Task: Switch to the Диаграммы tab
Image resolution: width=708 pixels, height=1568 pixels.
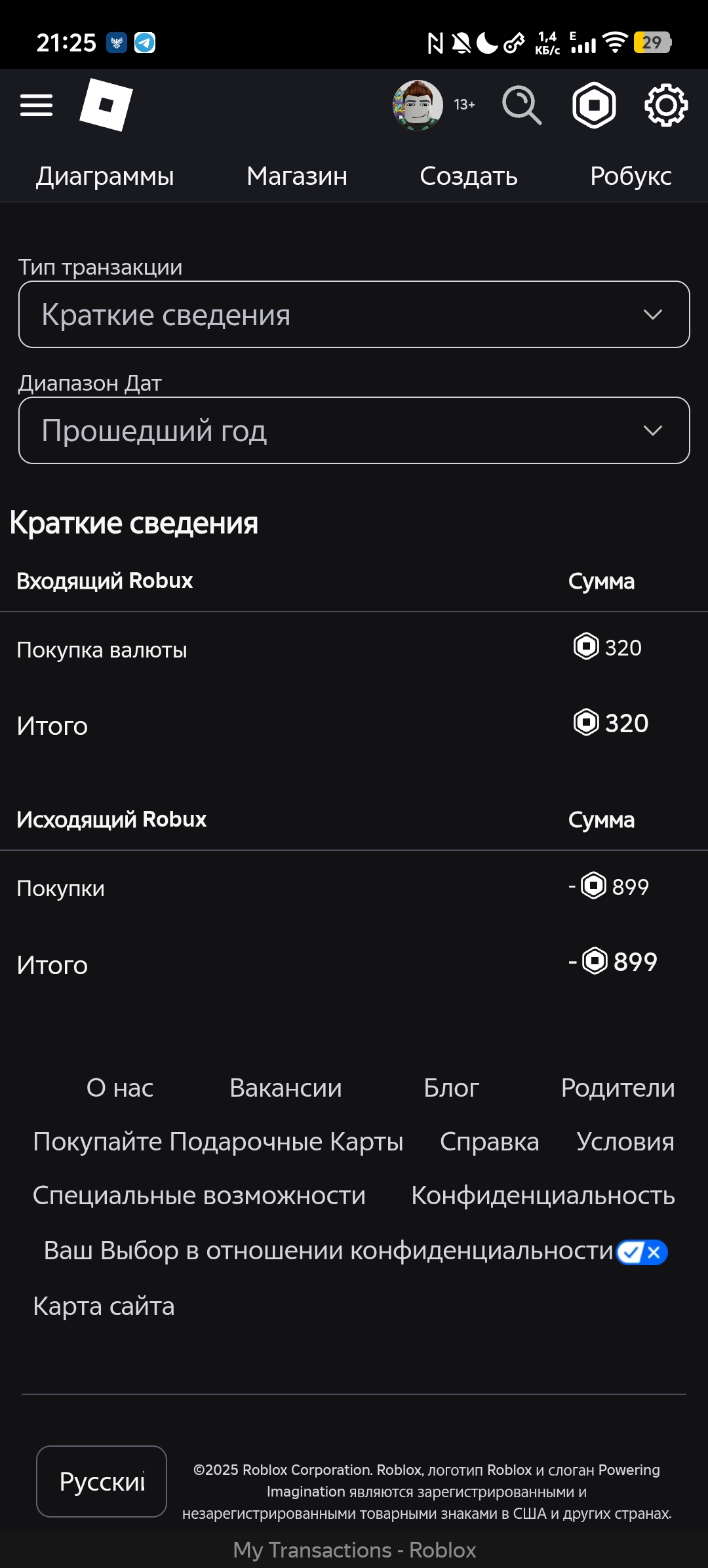Action: [105, 176]
